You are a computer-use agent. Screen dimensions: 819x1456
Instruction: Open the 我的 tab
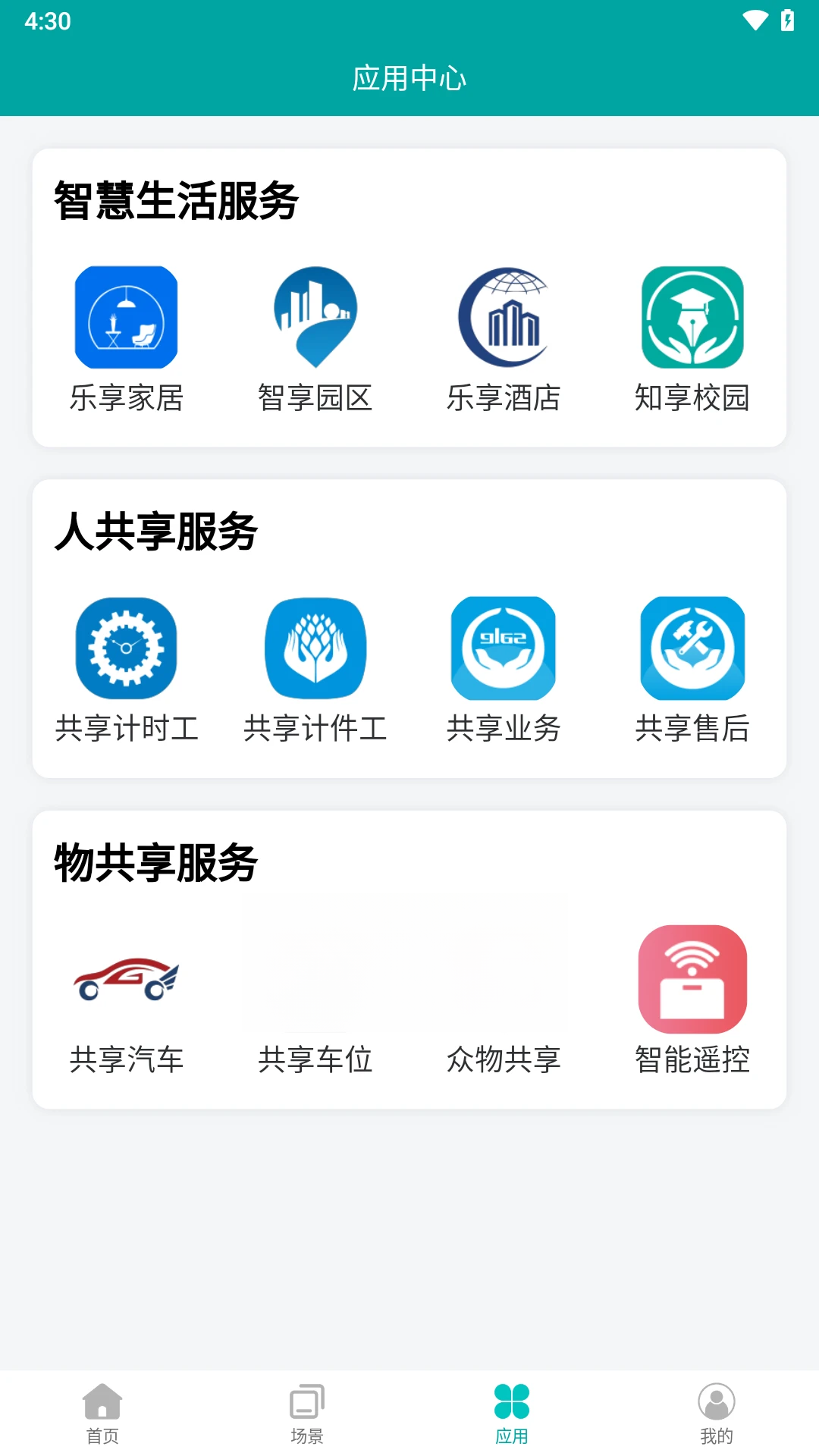click(717, 1414)
